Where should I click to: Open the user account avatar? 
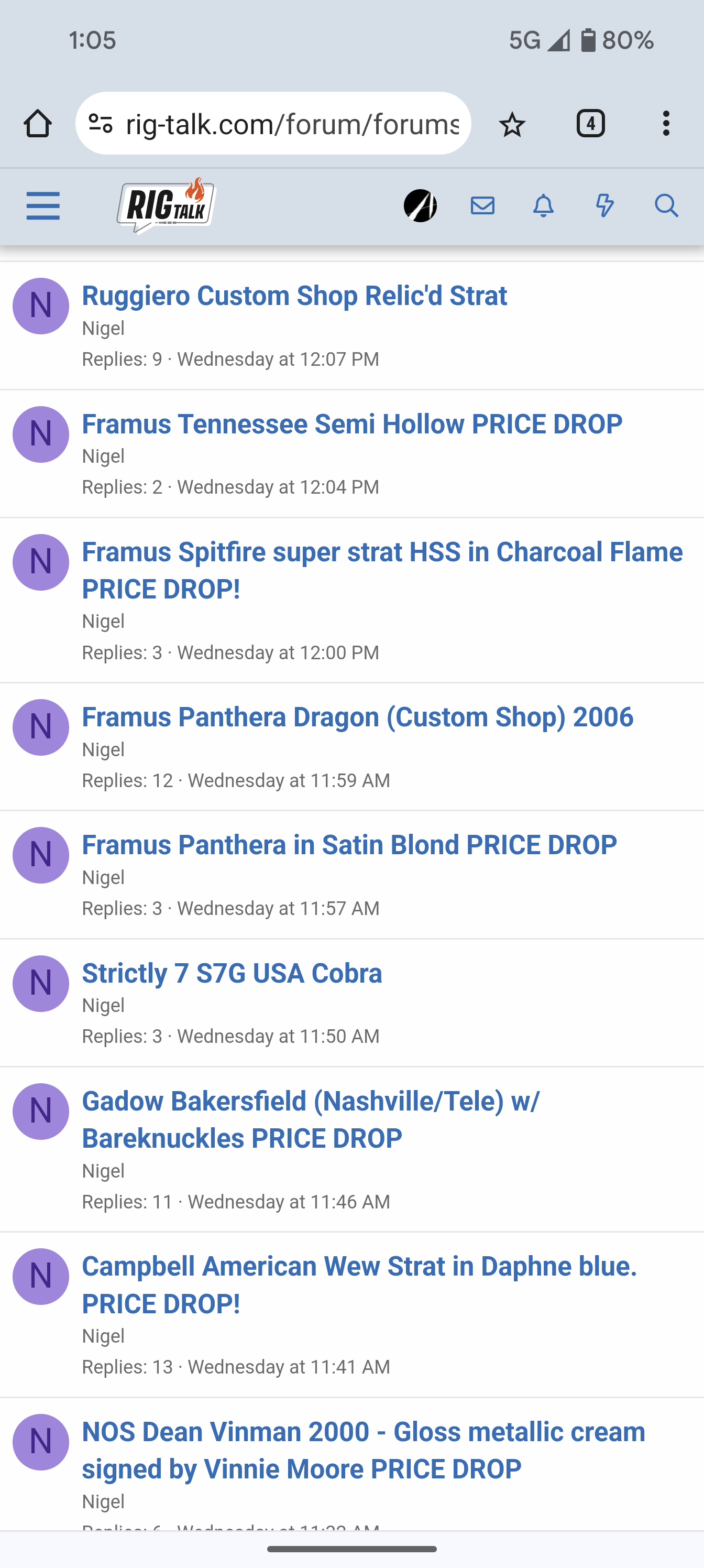[x=421, y=206]
